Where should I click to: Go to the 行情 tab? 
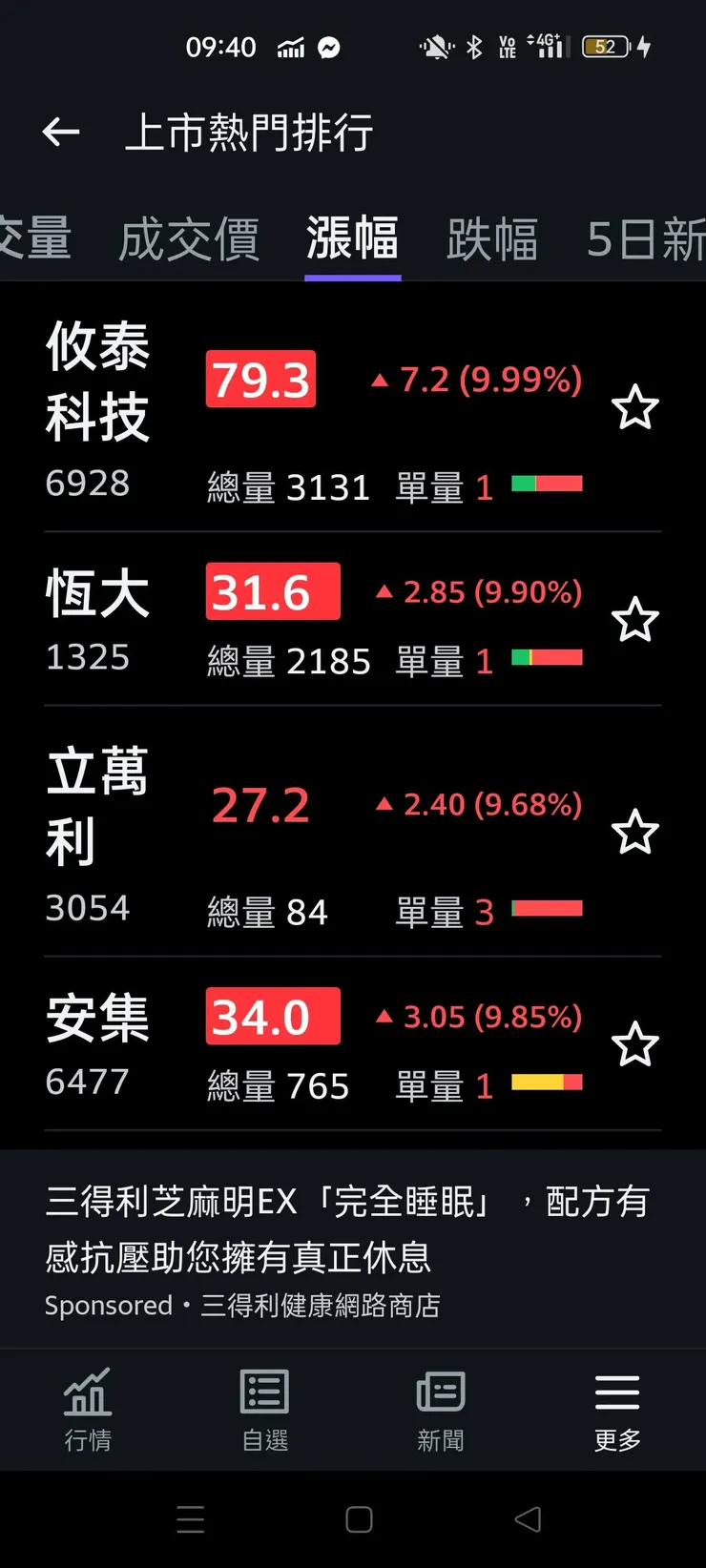coord(88,1409)
